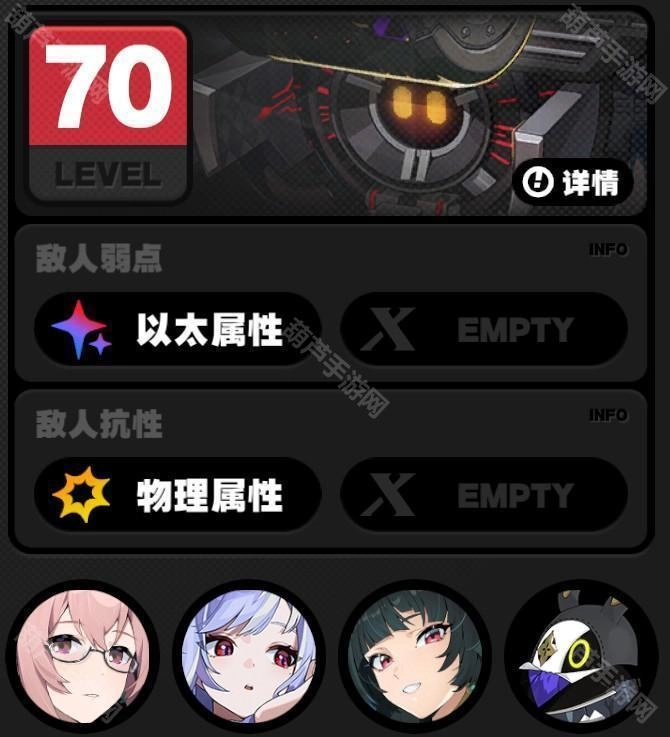Open the 详情 details button

(x=573, y=183)
